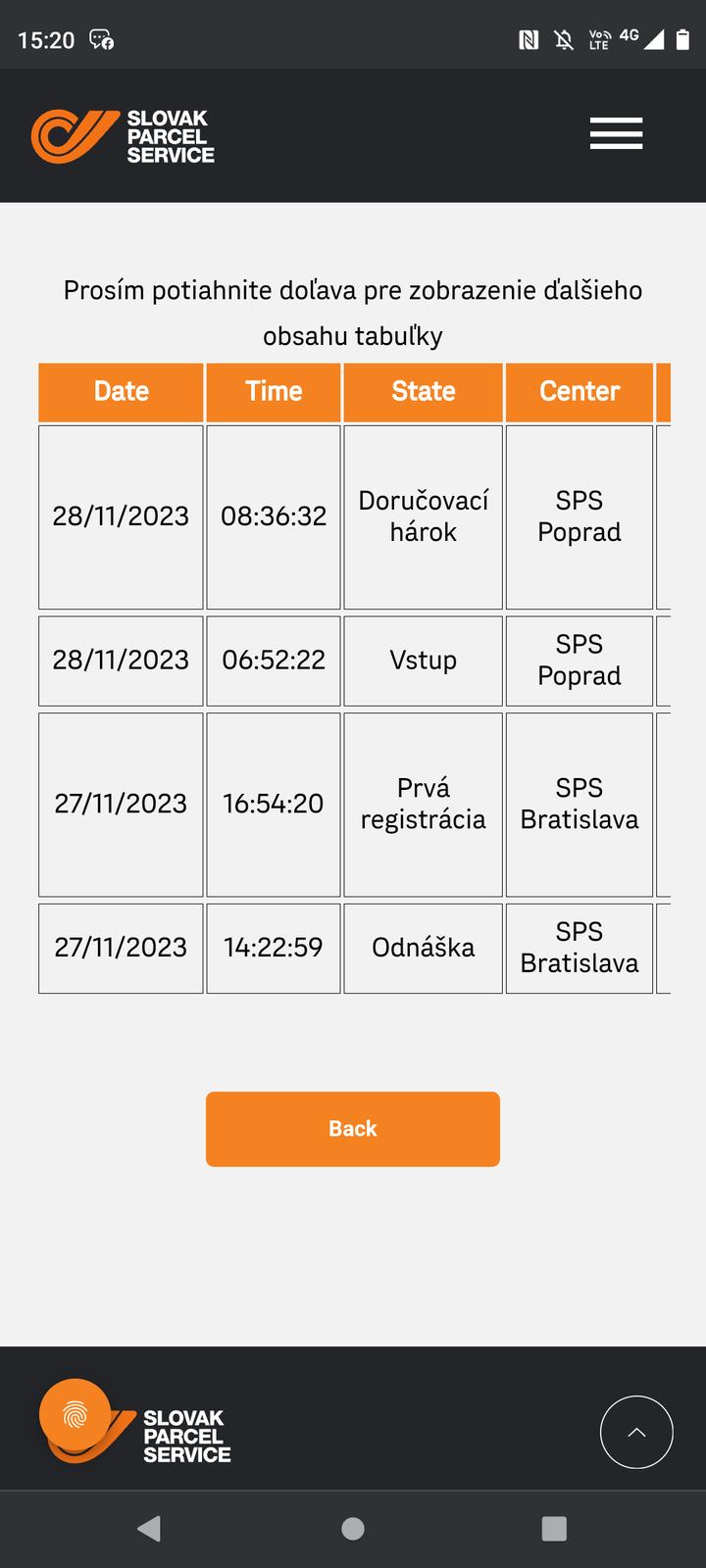Go back using the system back button

coord(149,1529)
